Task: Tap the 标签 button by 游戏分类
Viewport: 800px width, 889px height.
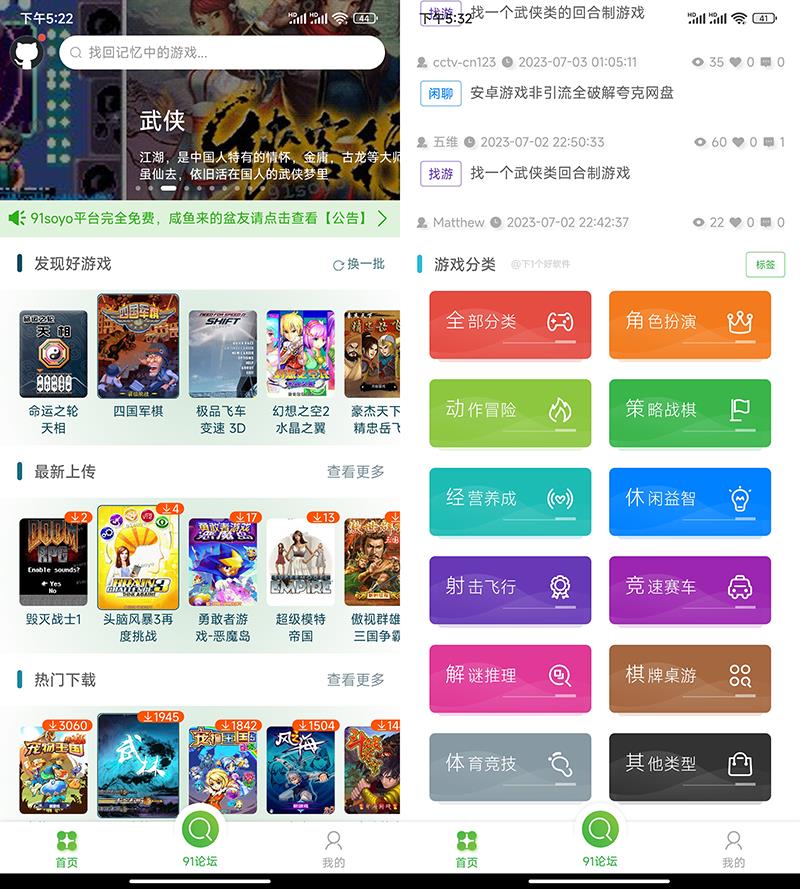Action: pyautogui.click(x=765, y=264)
